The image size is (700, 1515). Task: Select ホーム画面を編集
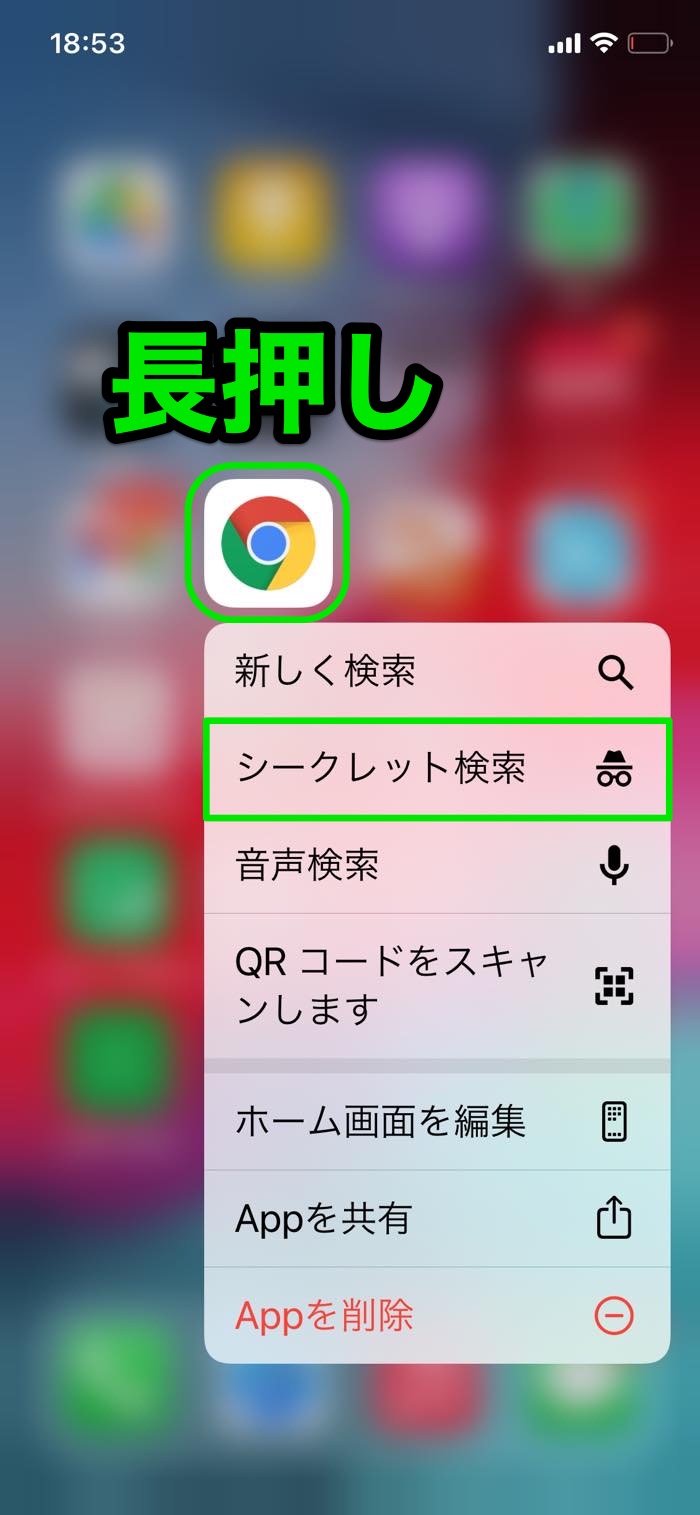436,1122
